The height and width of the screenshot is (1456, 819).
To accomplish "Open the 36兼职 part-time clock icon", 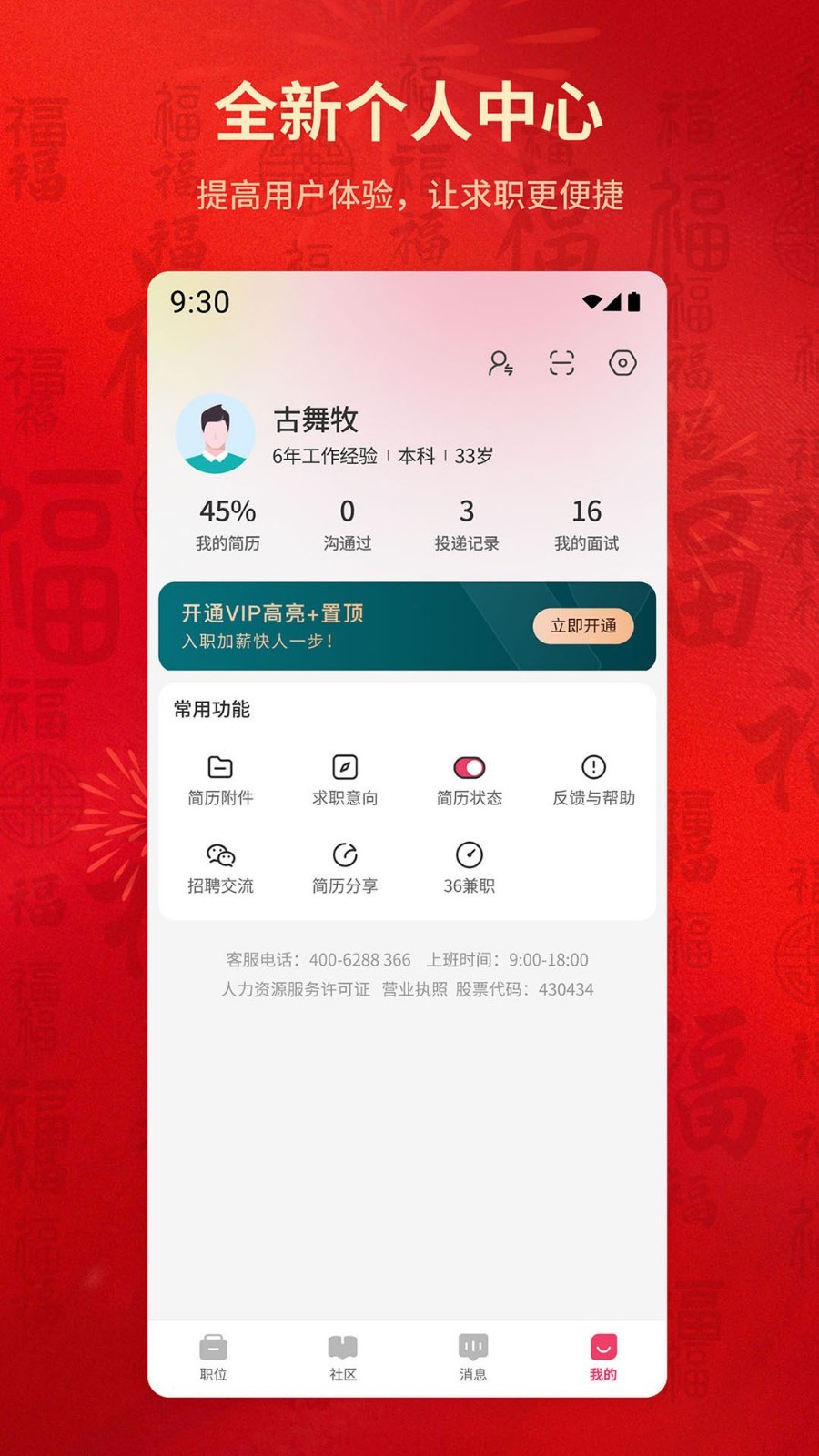I will click(469, 855).
